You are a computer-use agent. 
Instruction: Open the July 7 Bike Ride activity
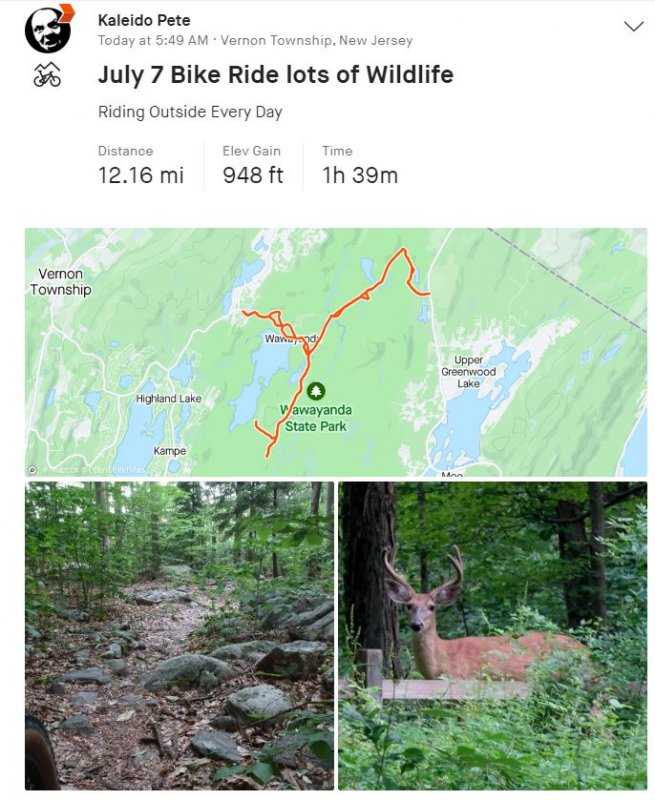275,75
